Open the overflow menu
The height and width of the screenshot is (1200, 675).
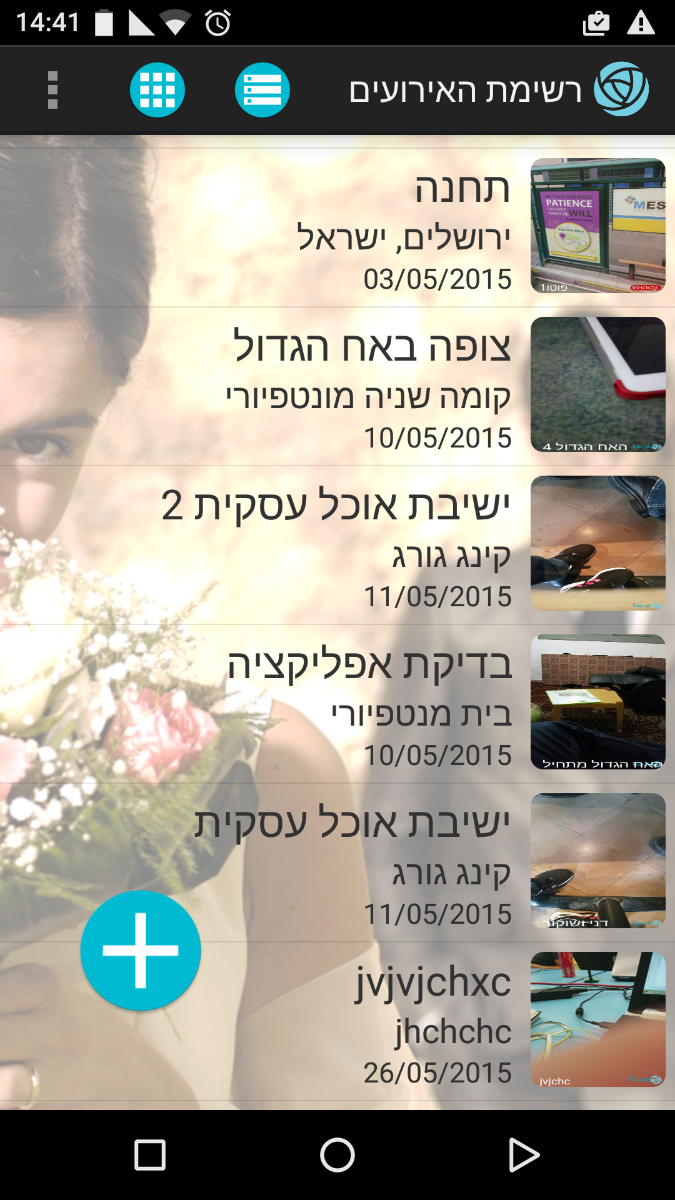point(53,90)
